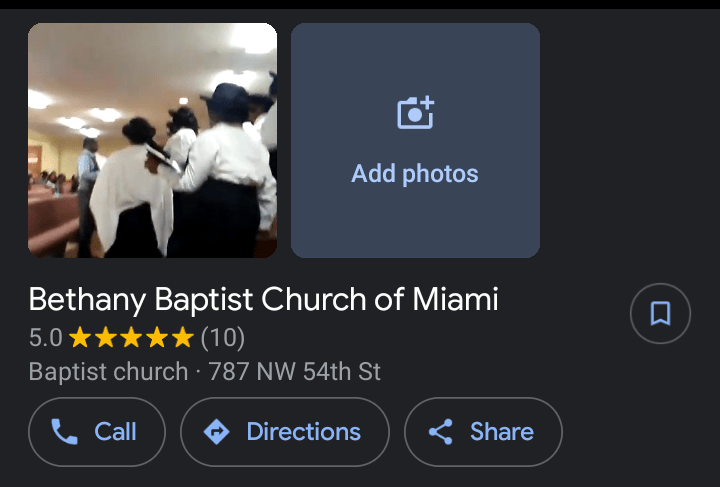720x487 pixels.
Task: Share this church listing
Action: (483, 432)
